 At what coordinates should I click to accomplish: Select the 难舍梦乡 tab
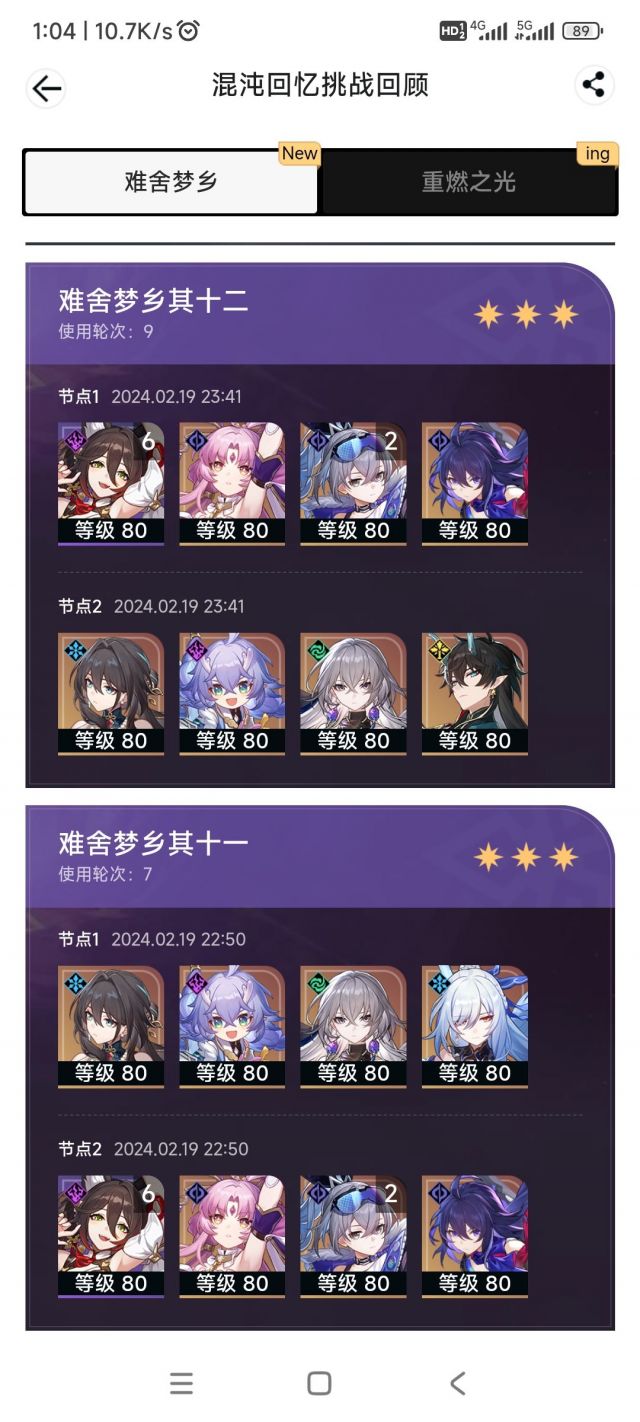pos(171,182)
